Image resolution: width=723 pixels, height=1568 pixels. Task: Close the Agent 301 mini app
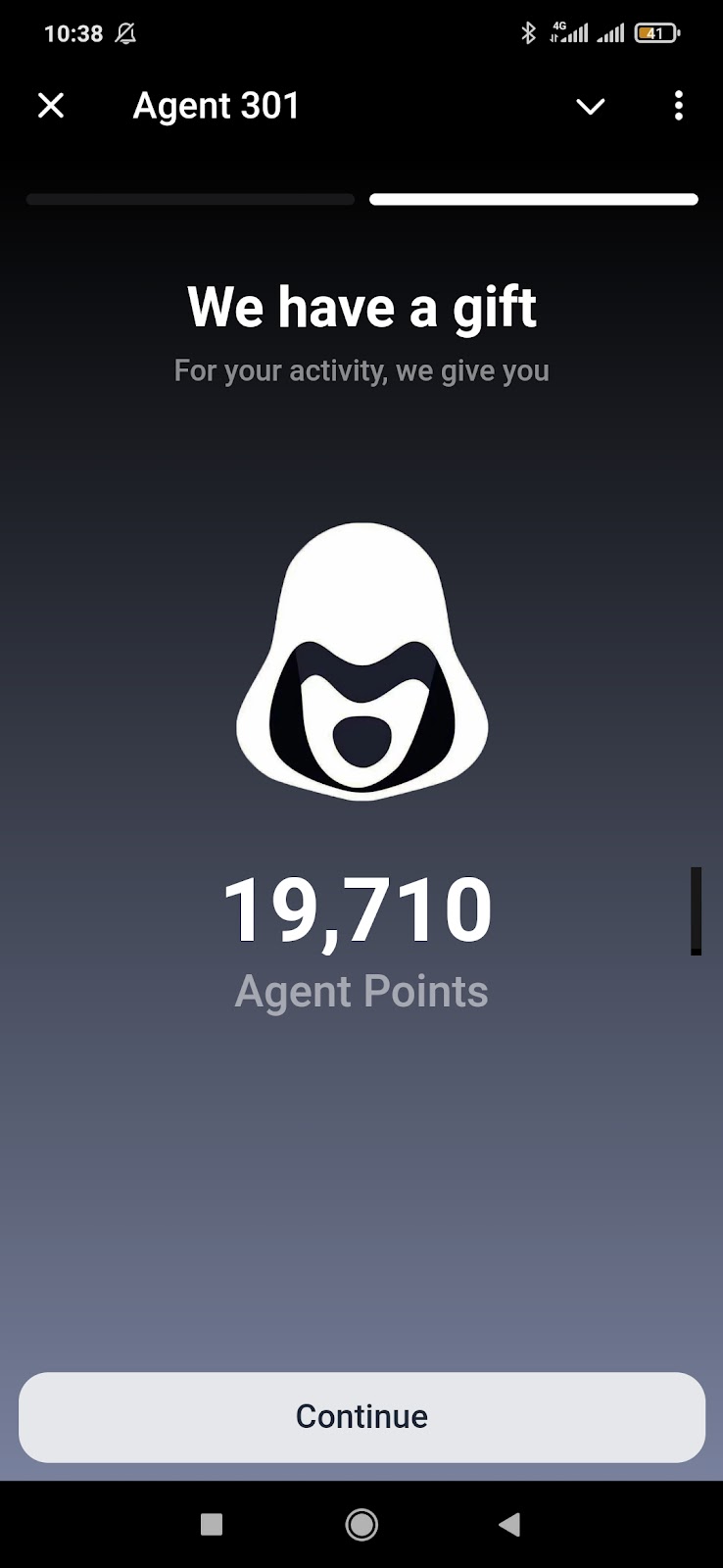51,106
